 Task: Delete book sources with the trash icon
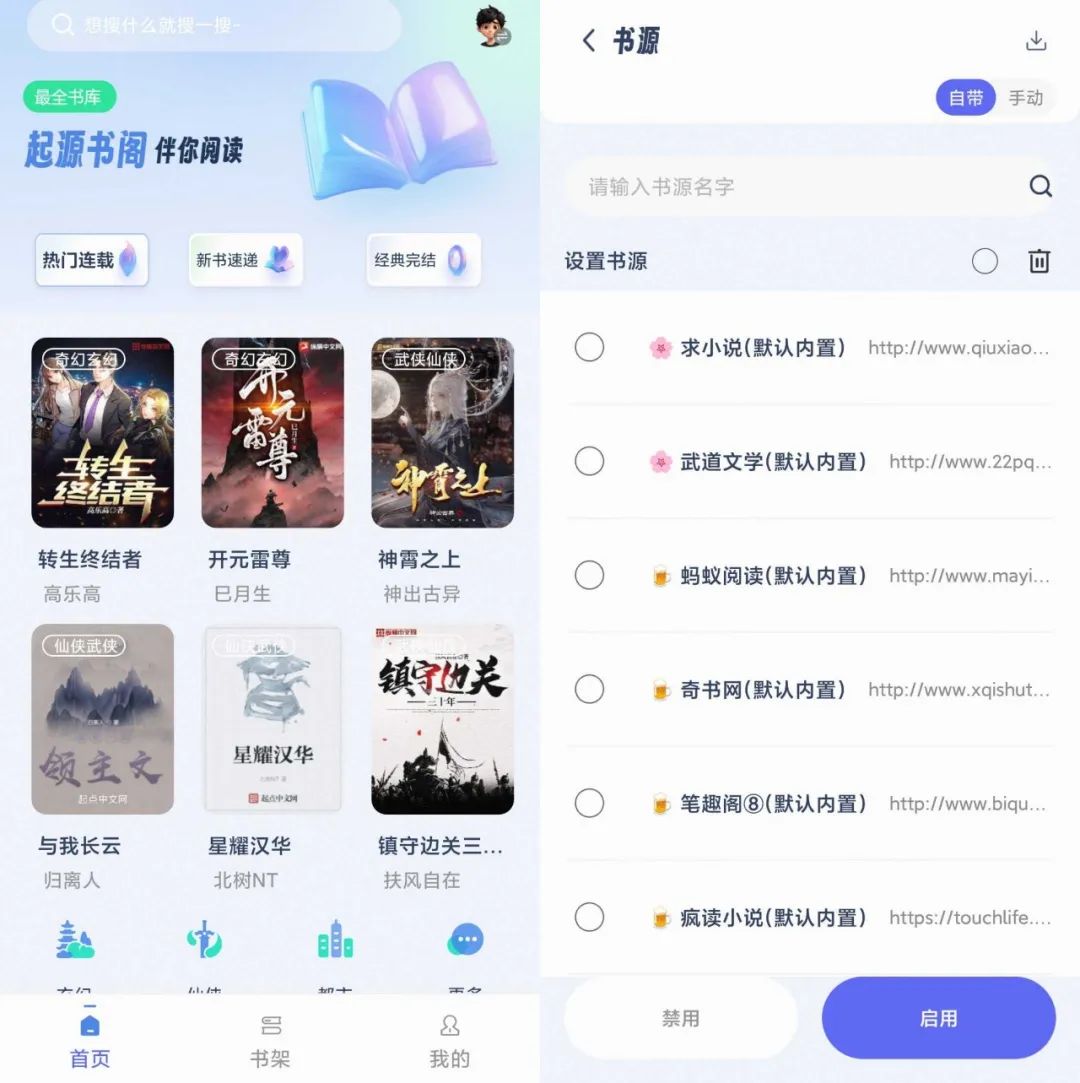click(1039, 261)
